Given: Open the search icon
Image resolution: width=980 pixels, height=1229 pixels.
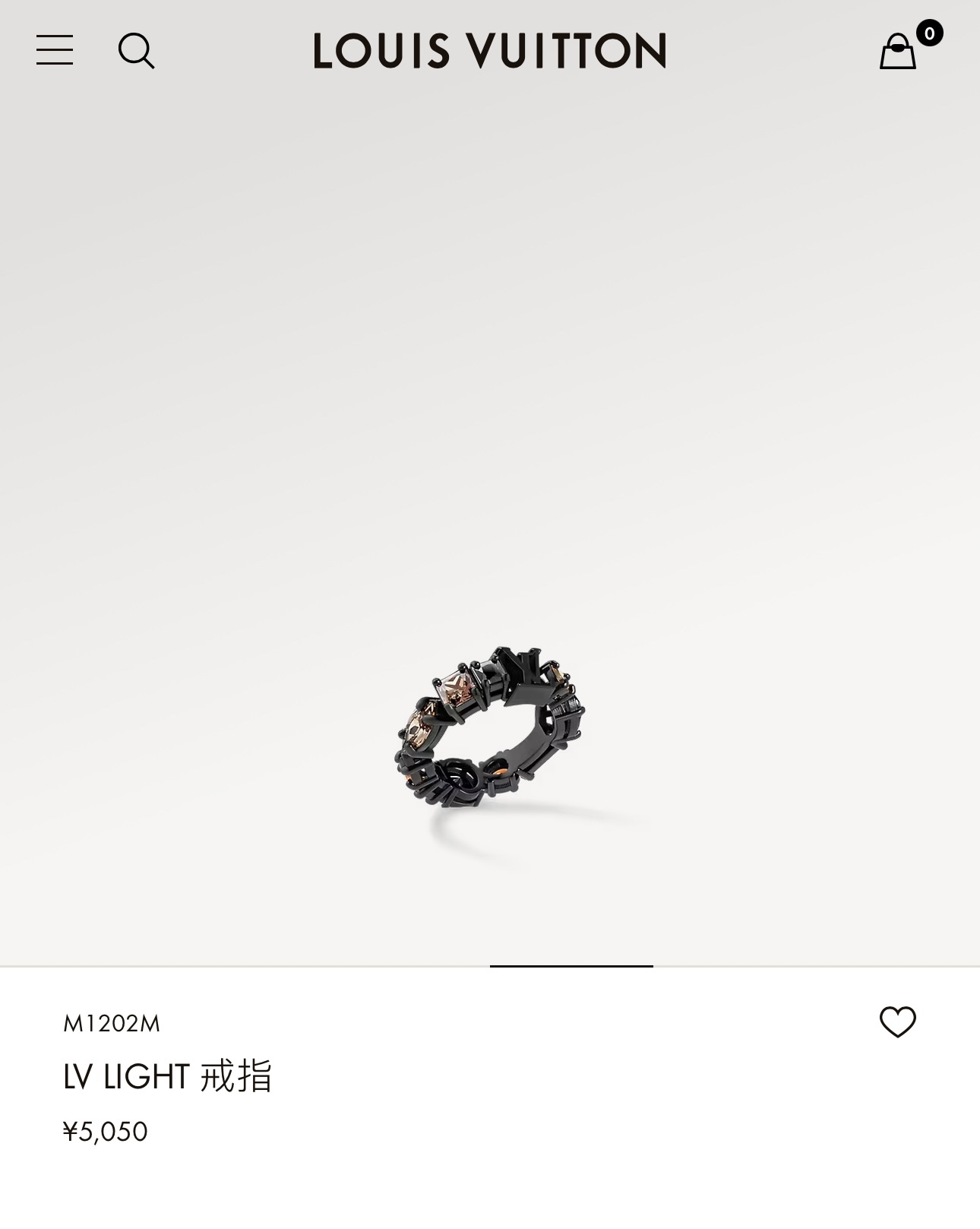Looking at the screenshot, I should click(137, 51).
